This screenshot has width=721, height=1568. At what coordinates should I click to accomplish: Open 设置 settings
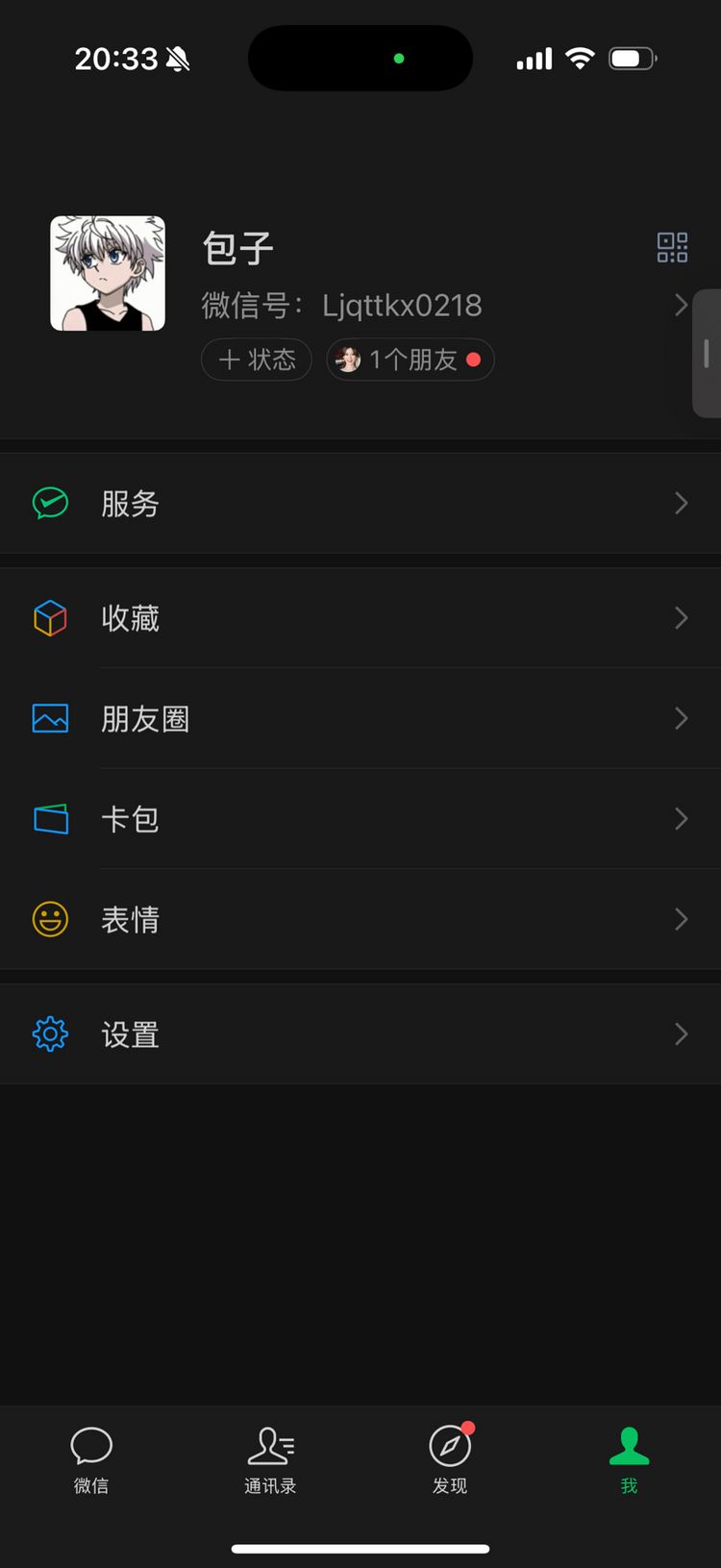pyautogui.click(x=360, y=1034)
